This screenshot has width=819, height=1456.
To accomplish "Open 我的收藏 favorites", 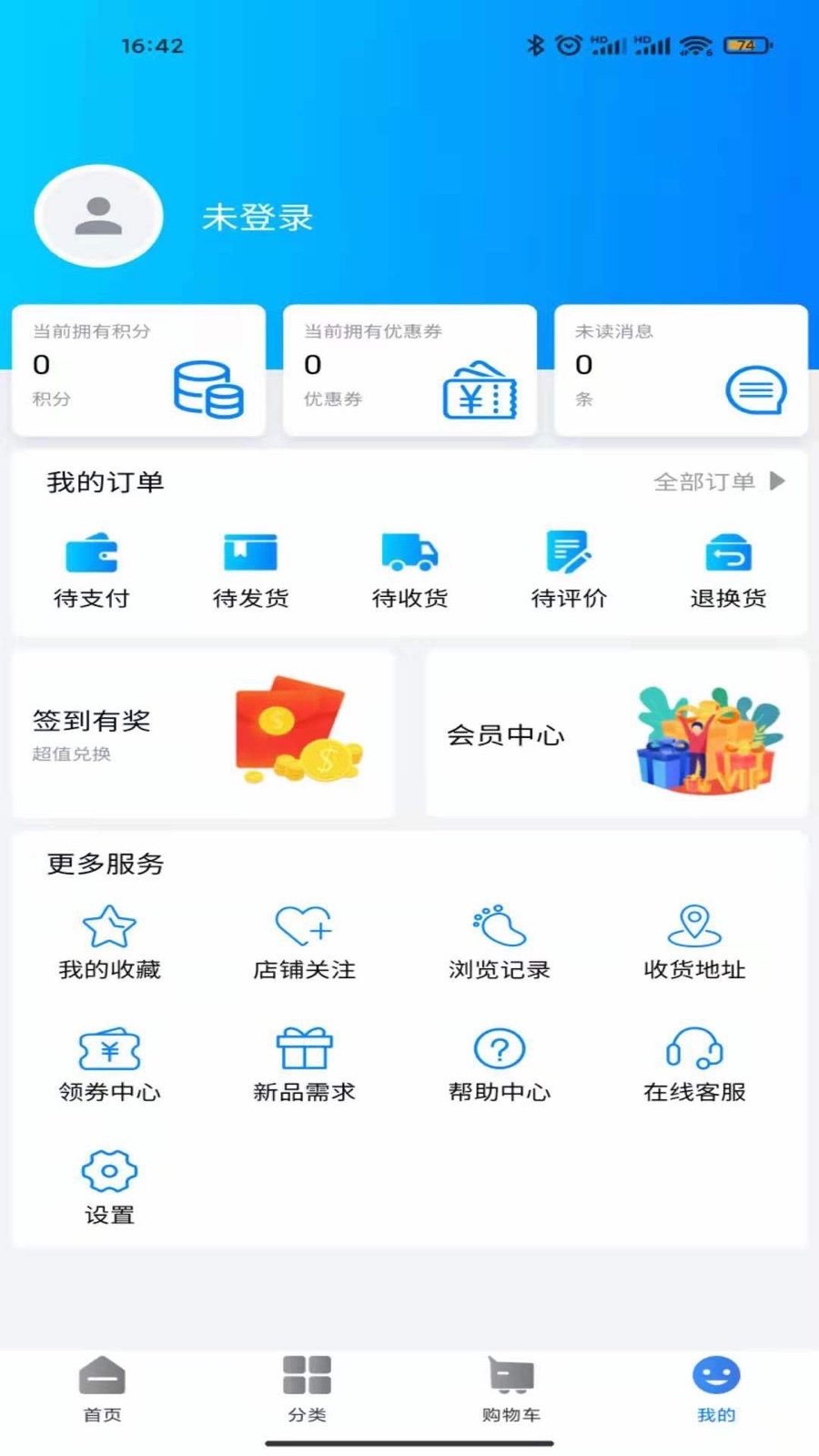I will point(109,943).
